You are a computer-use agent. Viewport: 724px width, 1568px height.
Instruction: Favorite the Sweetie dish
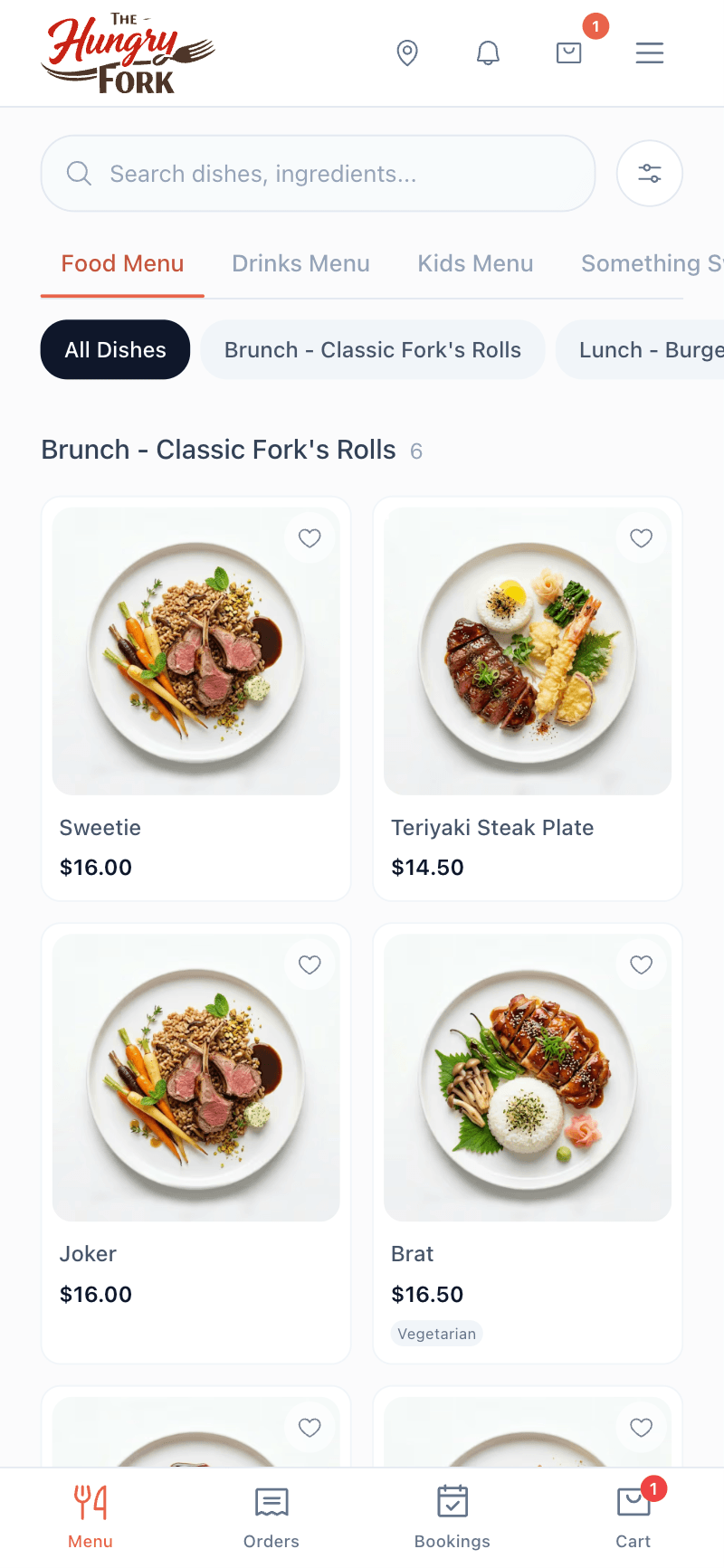point(310,538)
